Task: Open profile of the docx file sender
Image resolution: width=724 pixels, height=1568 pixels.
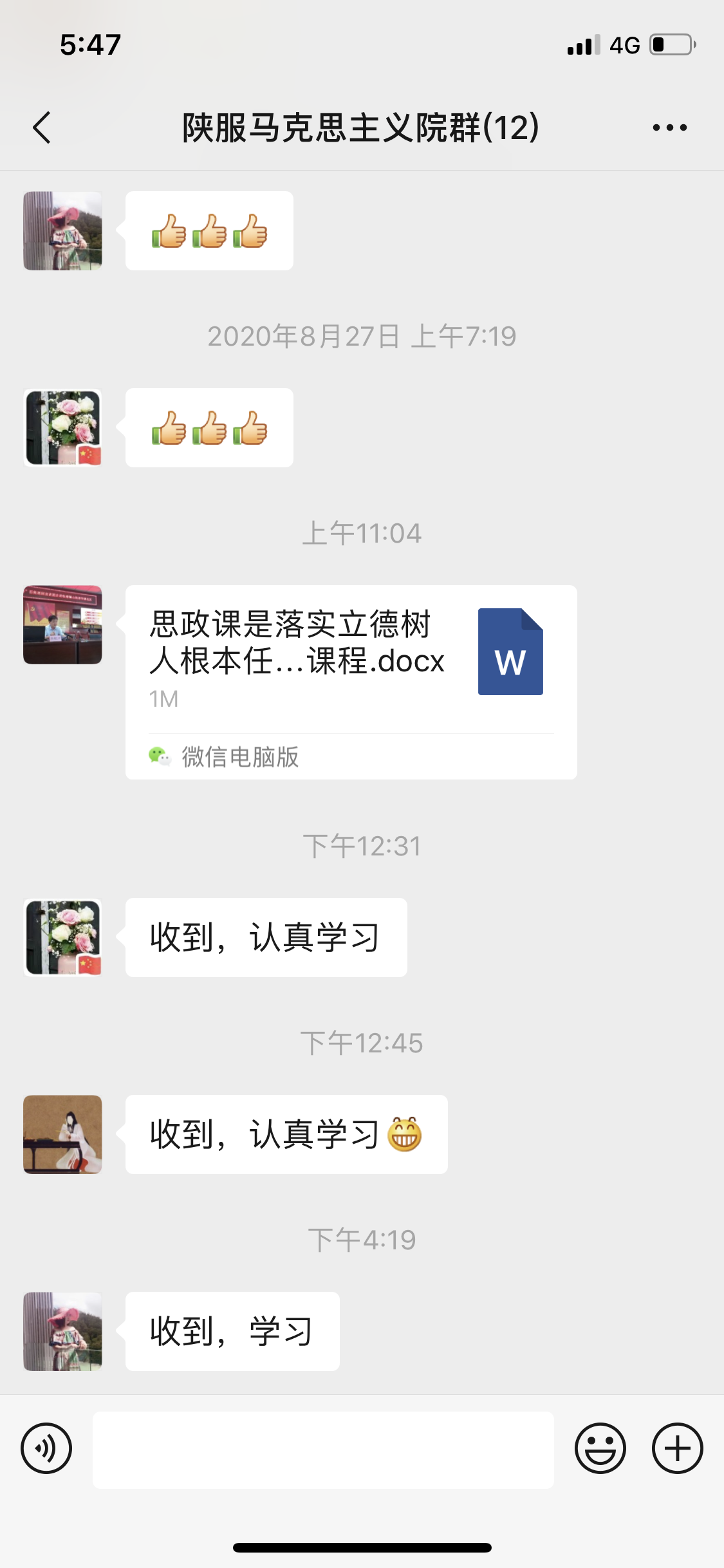Action: [62, 624]
